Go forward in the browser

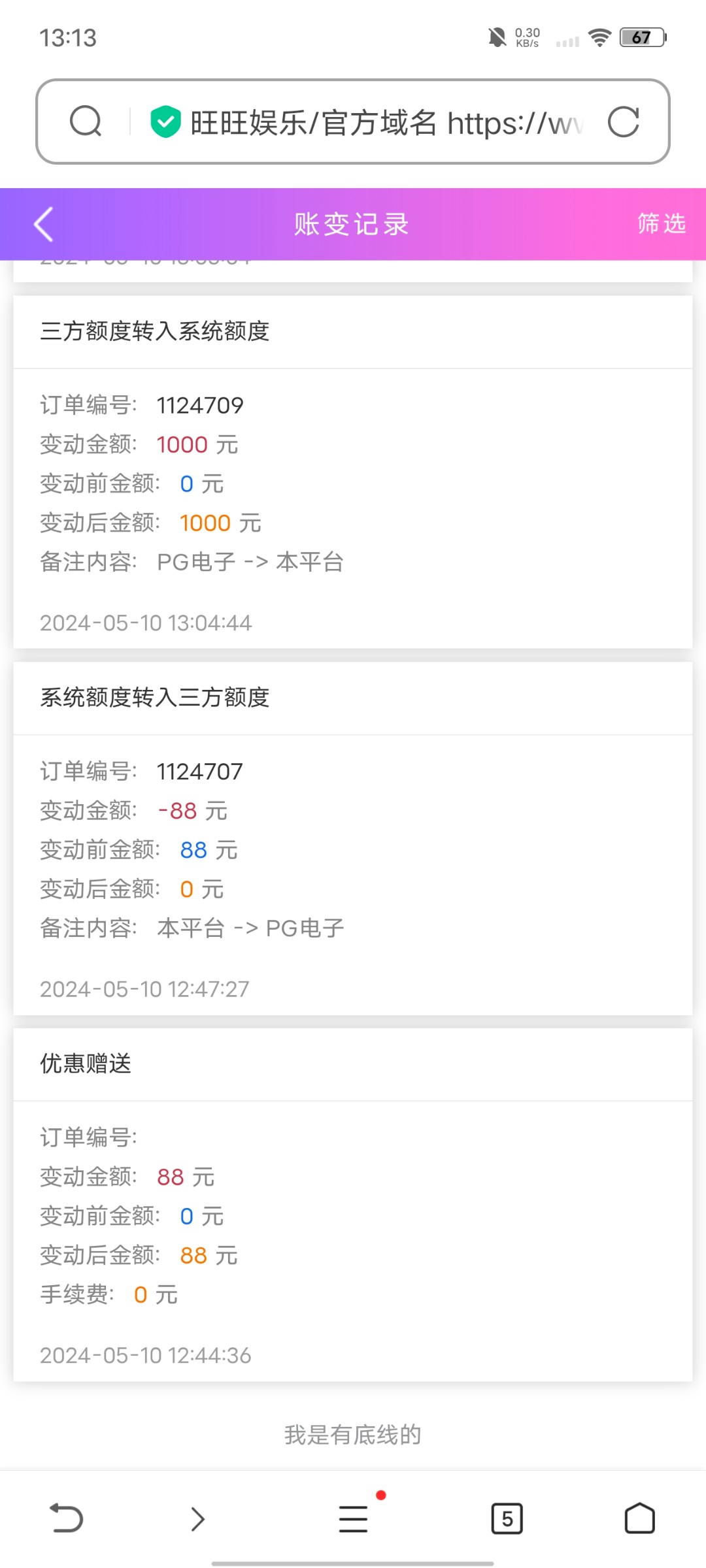click(x=197, y=1518)
